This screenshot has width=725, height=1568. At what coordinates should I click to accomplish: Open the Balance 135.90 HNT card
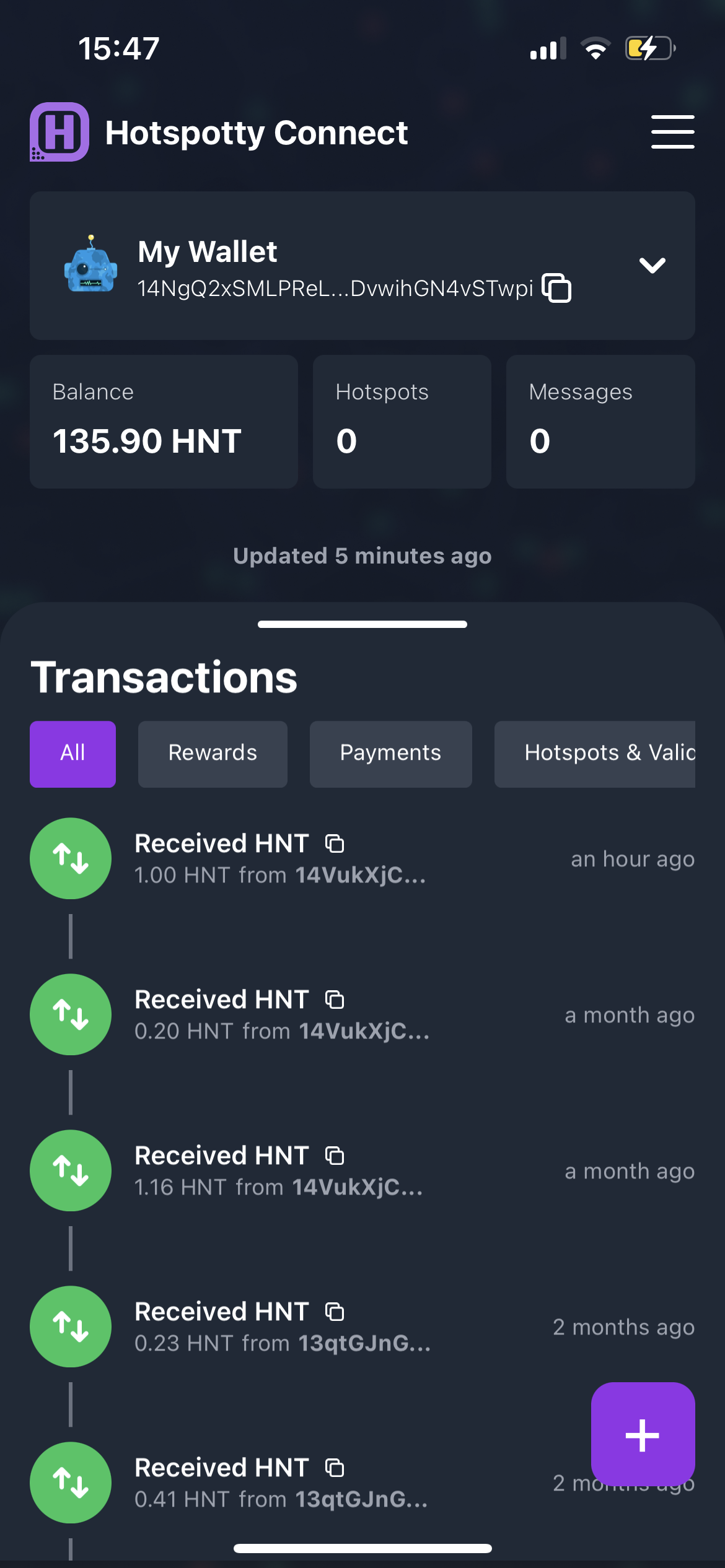[x=164, y=422]
